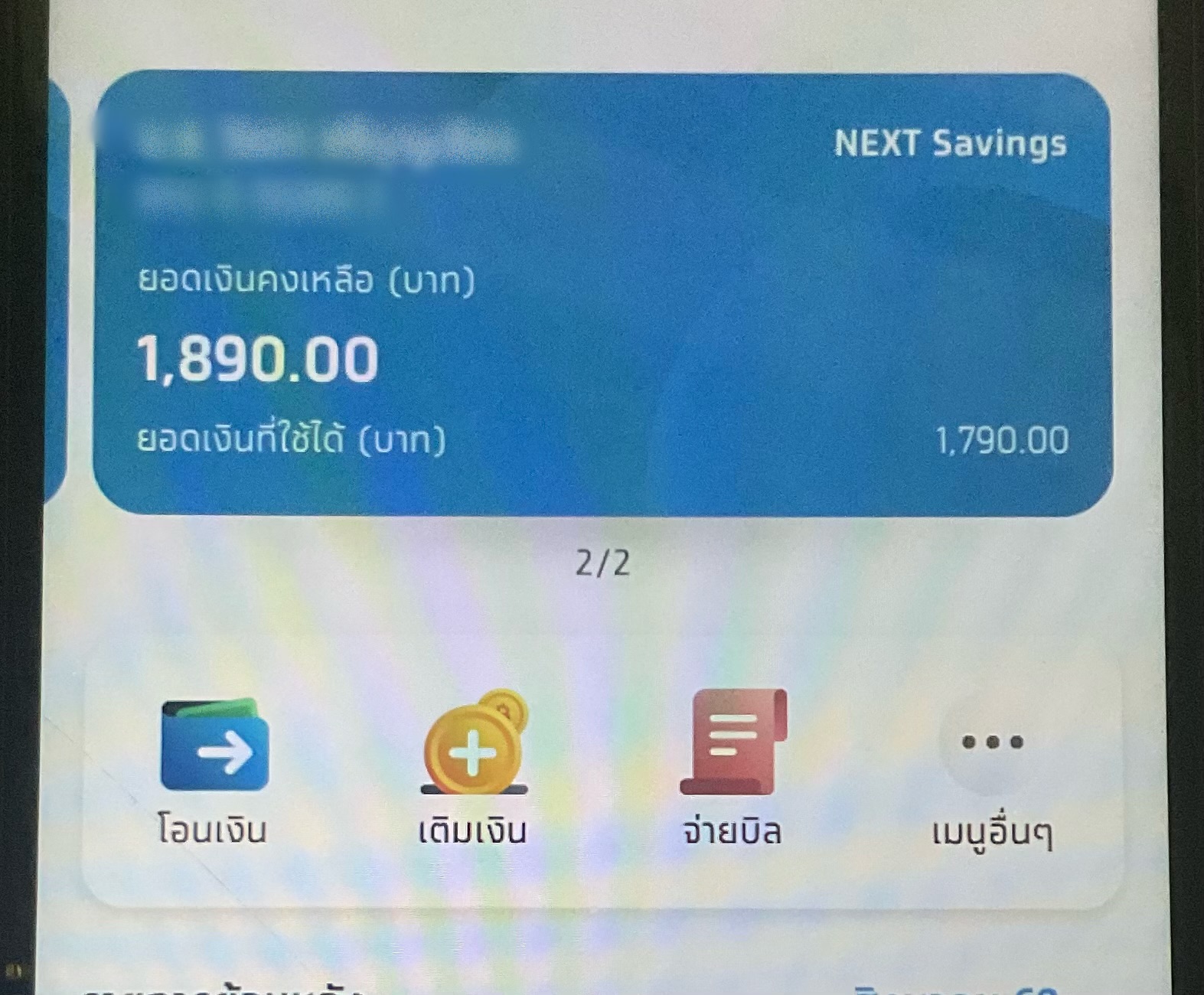Select จ่ายบิล to pay a bill
1204x995 pixels.
(733, 770)
